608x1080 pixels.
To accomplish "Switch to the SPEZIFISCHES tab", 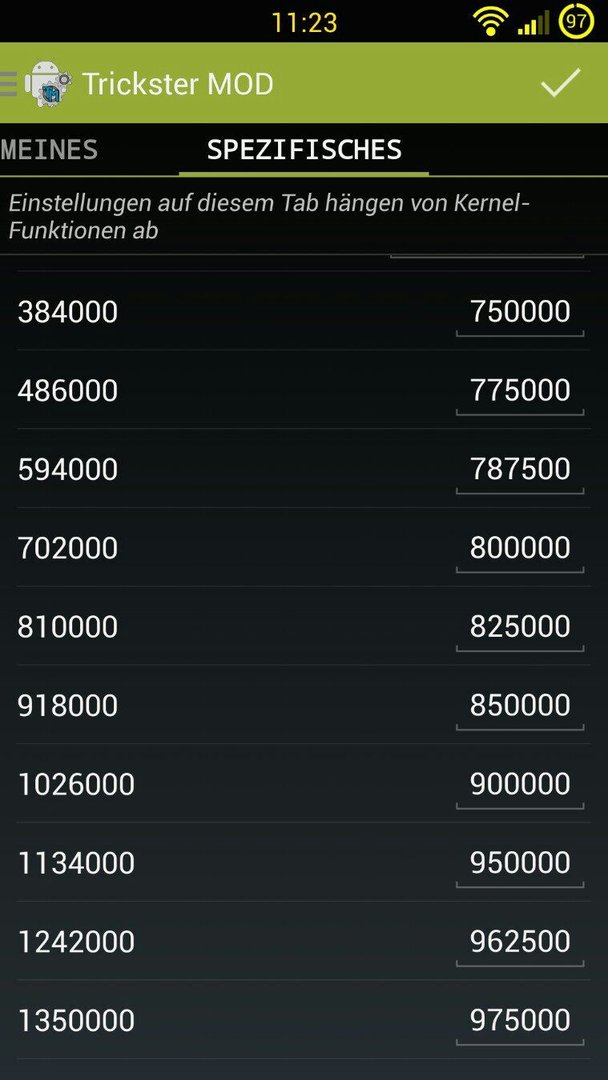I will (304, 149).
